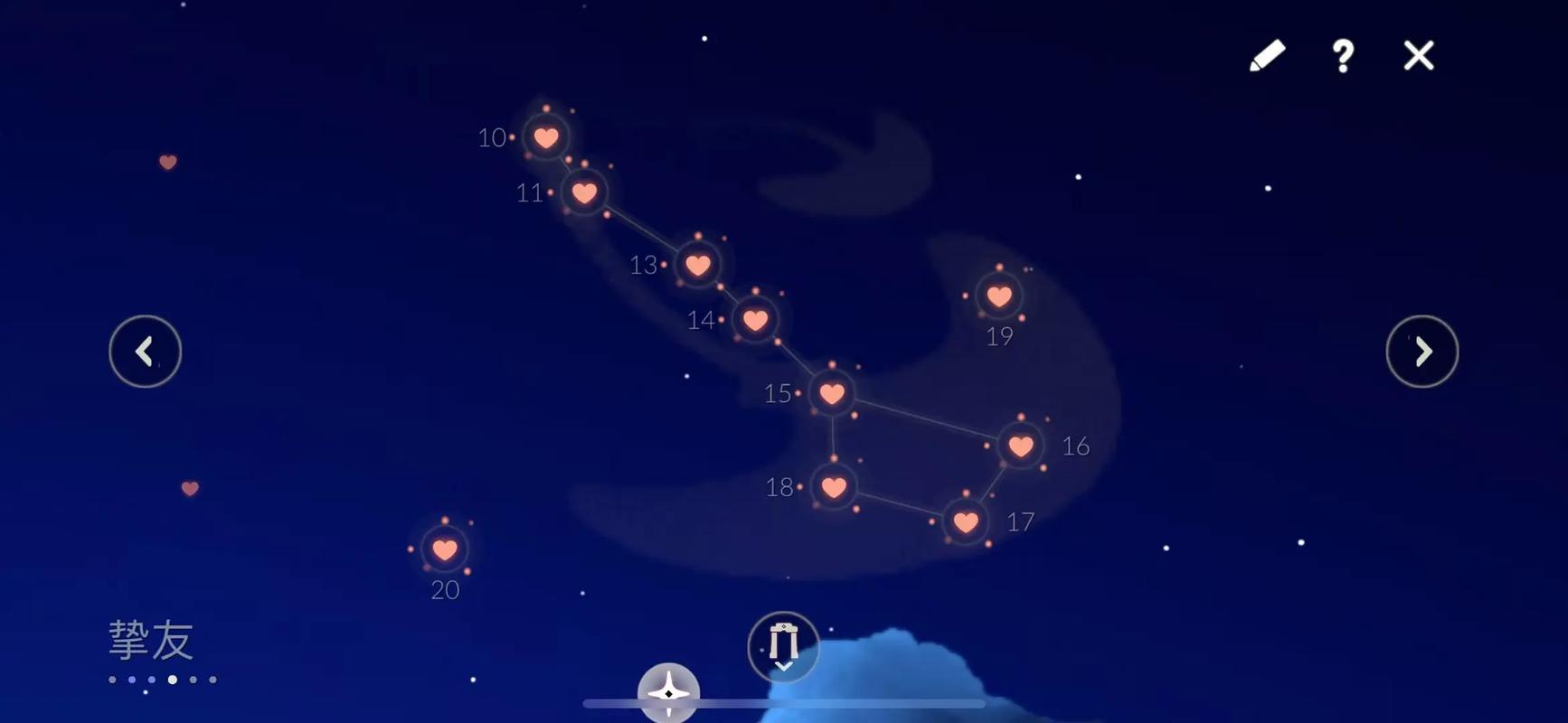Select friend star number 15
1568x723 pixels.
(x=832, y=393)
